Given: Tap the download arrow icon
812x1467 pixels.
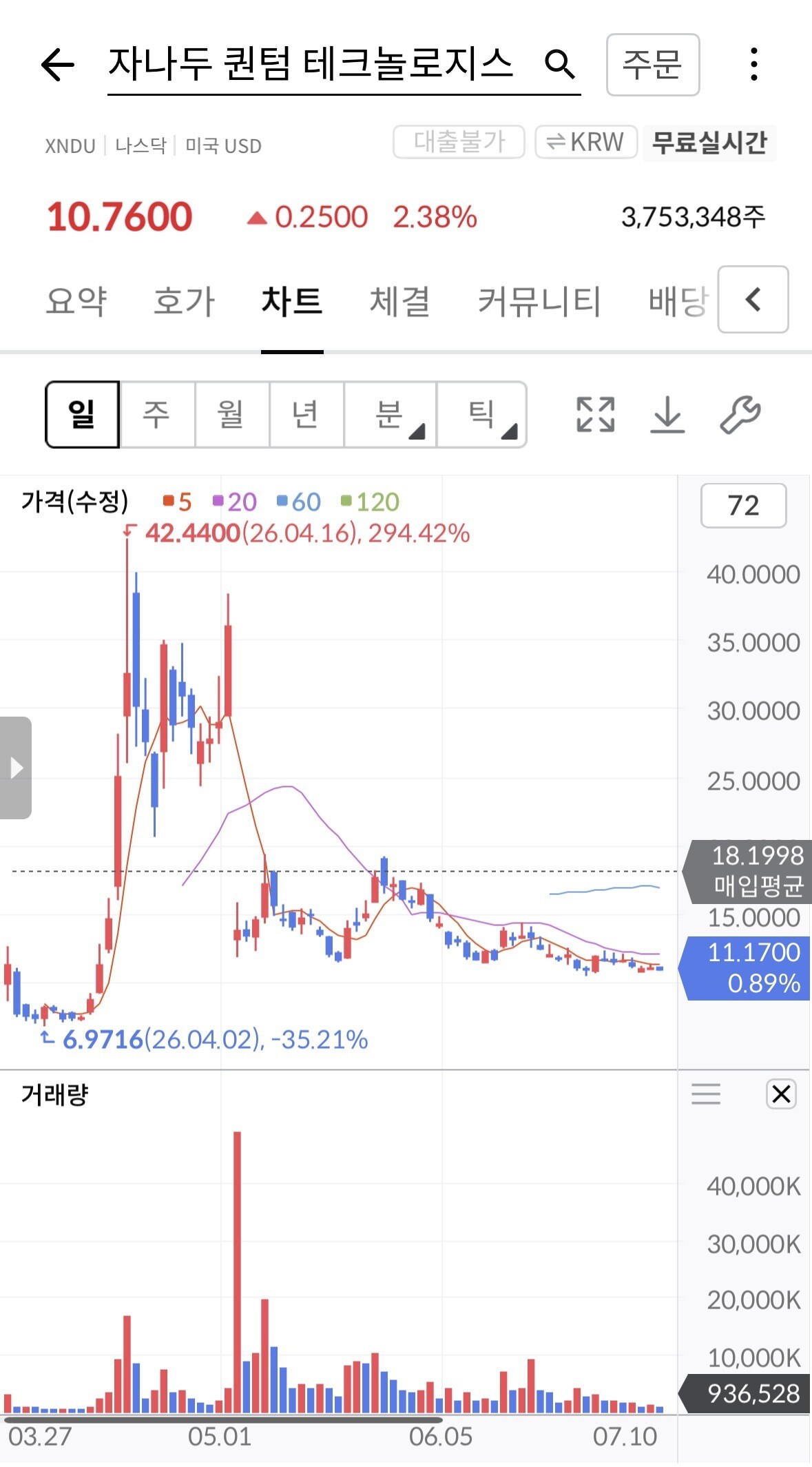Looking at the screenshot, I should 667,415.
